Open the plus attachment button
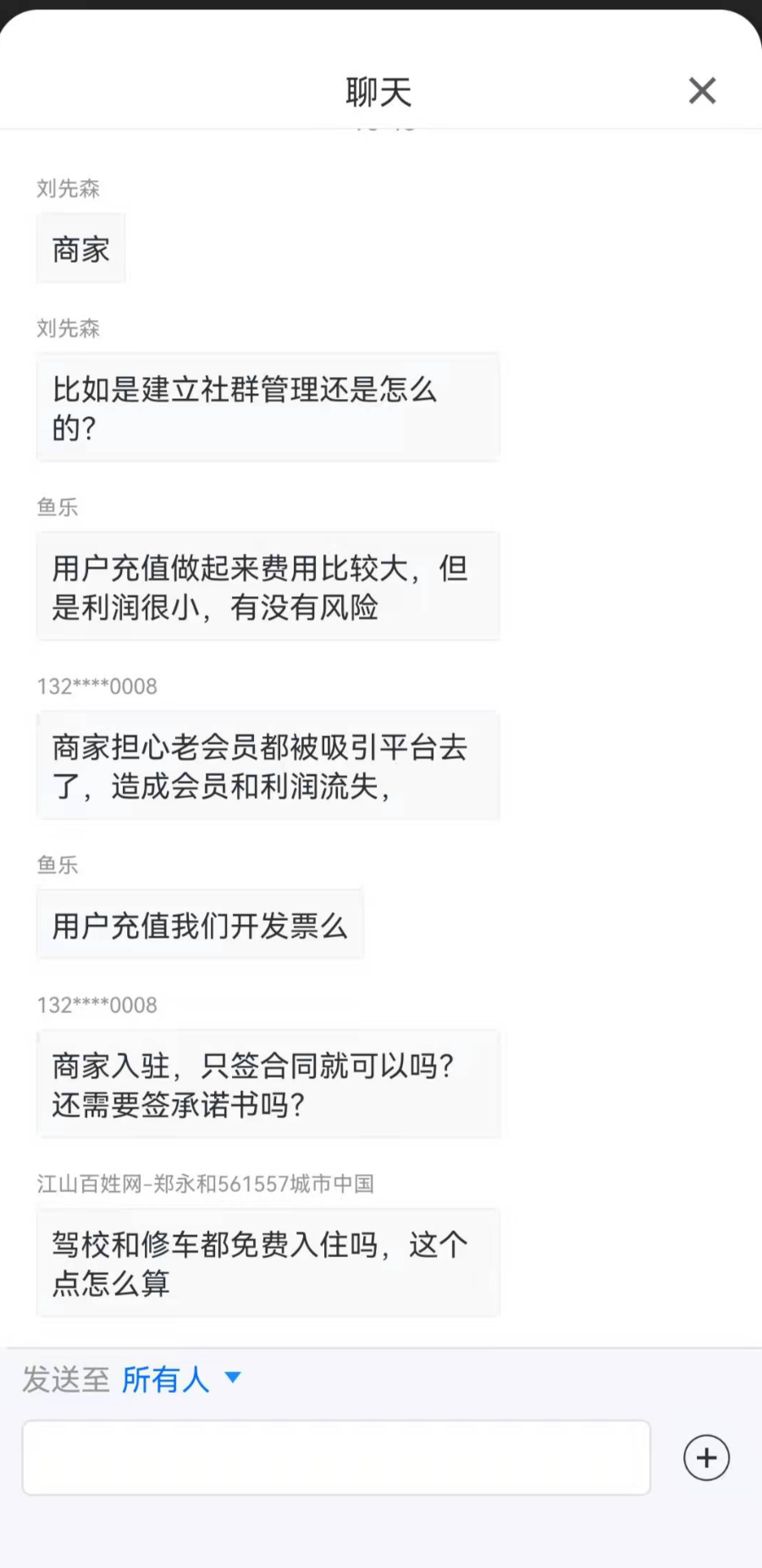Viewport: 762px width, 1568px height. tap(706, 1457)
